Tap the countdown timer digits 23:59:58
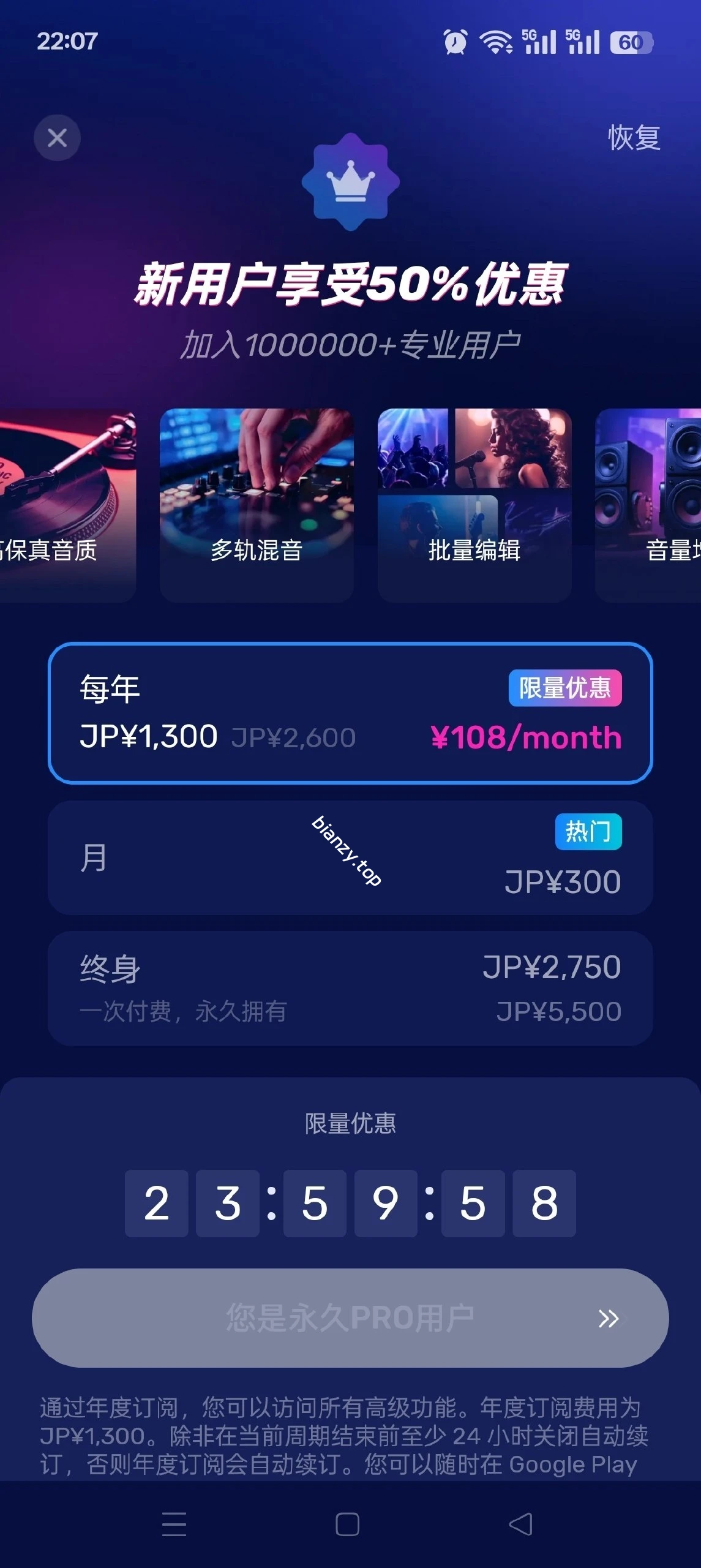 tap(350, 1204)
